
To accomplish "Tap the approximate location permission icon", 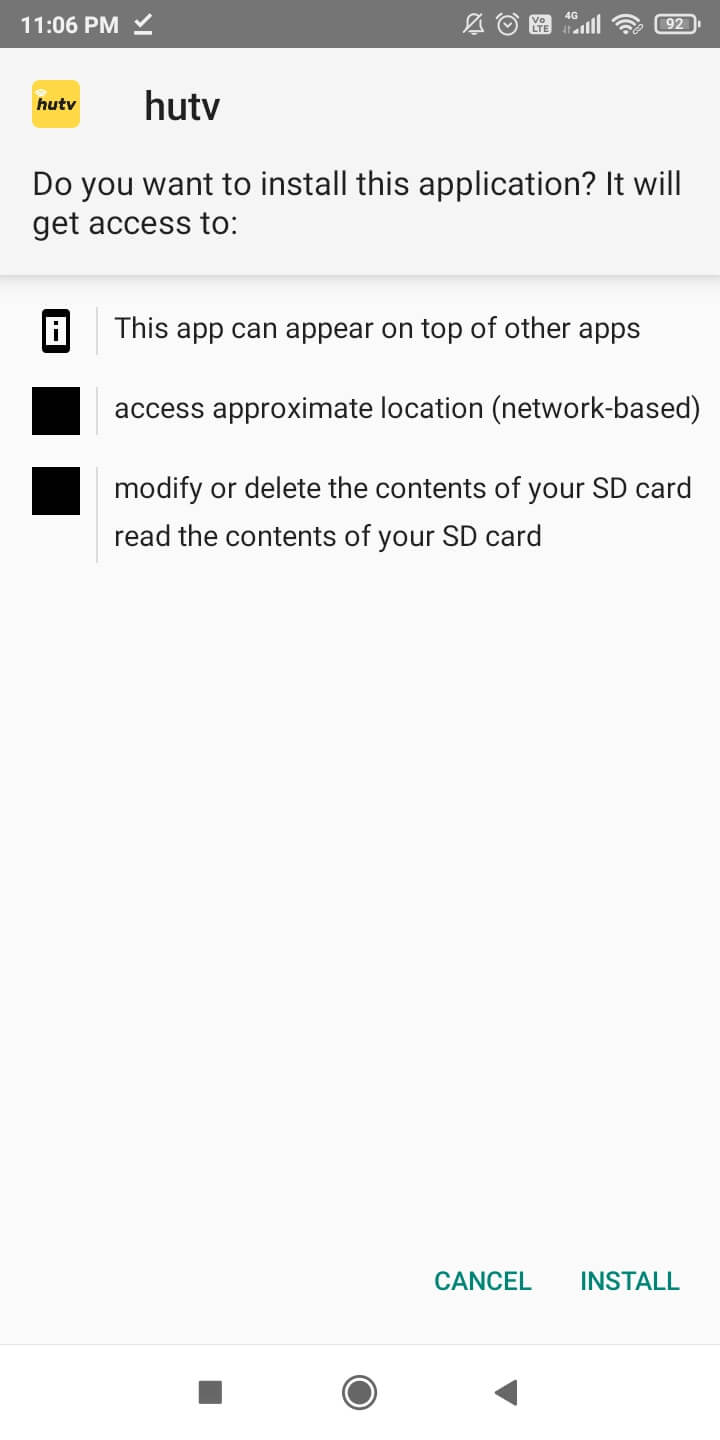I will pyautogui.click(x=55, y=410).
